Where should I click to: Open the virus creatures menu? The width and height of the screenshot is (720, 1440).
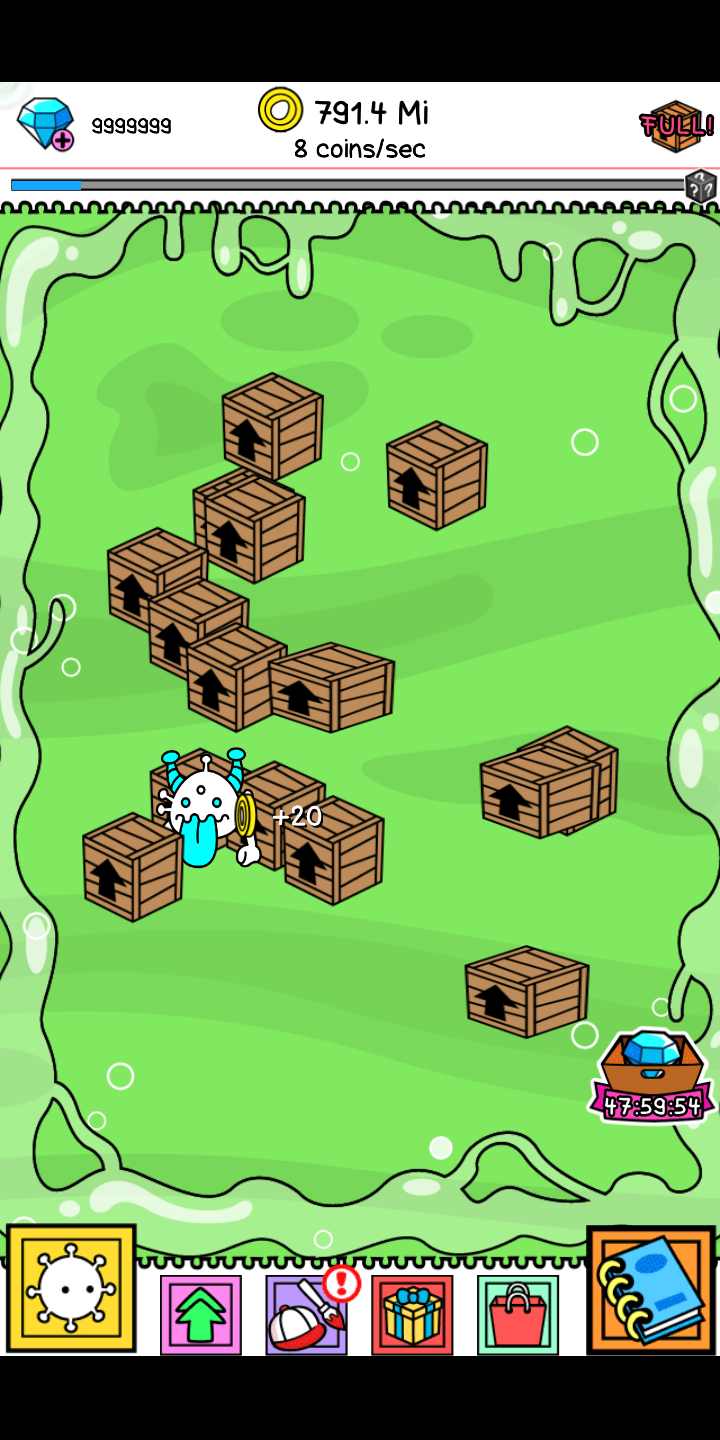[71, 1288]
